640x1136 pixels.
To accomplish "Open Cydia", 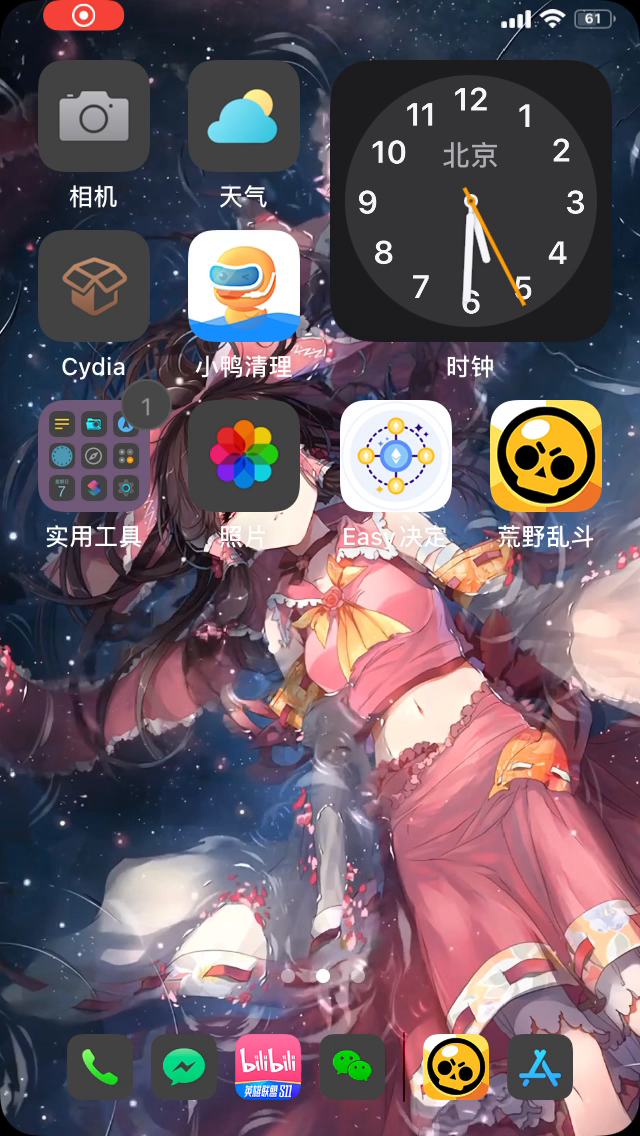I will (93, 286).
